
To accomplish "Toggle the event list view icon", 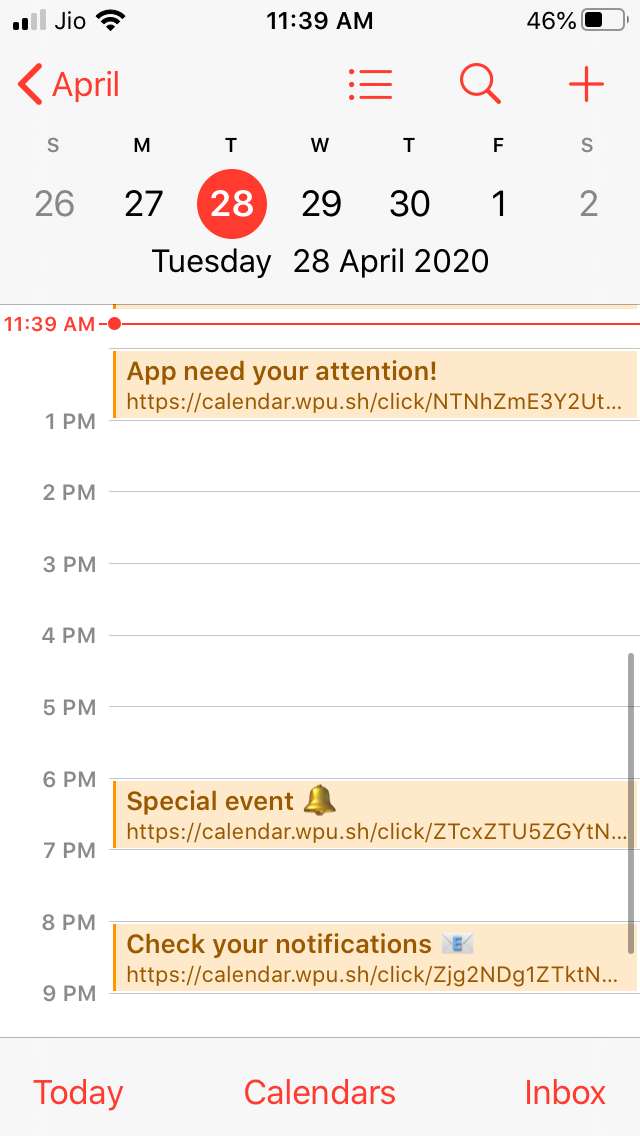I will click(x=370, y=85).
